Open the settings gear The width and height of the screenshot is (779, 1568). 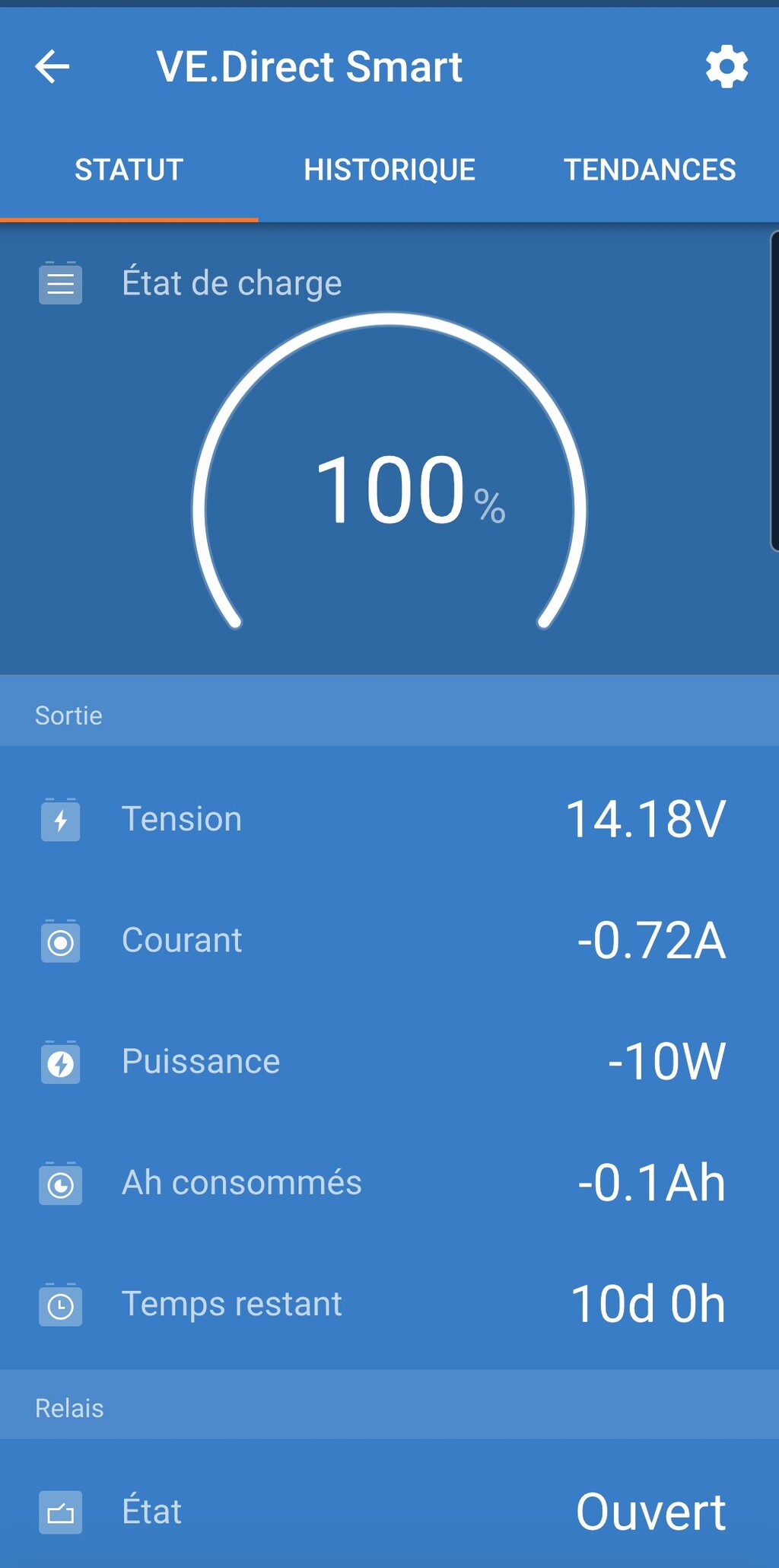727,66
